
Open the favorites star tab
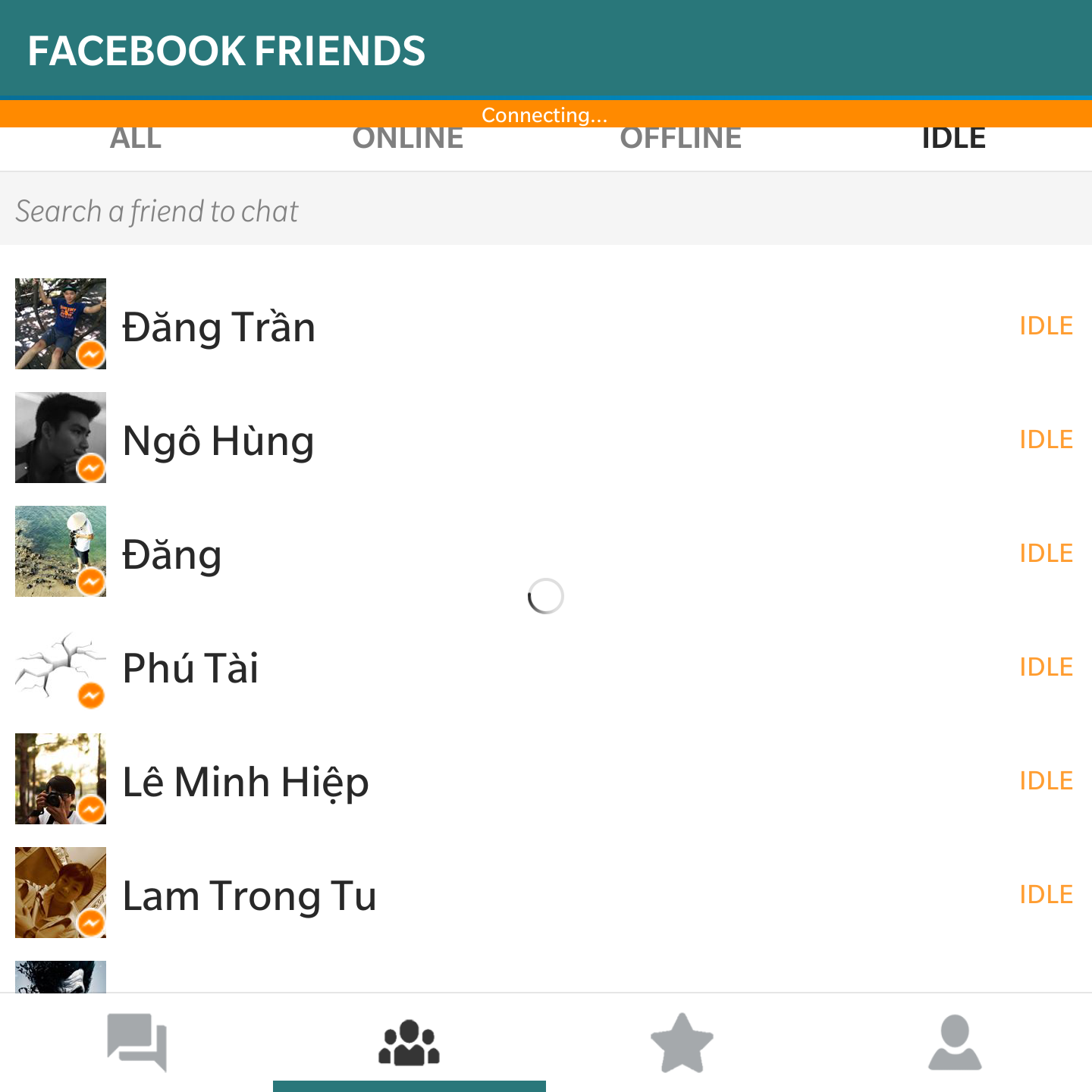click(682, 1043)
